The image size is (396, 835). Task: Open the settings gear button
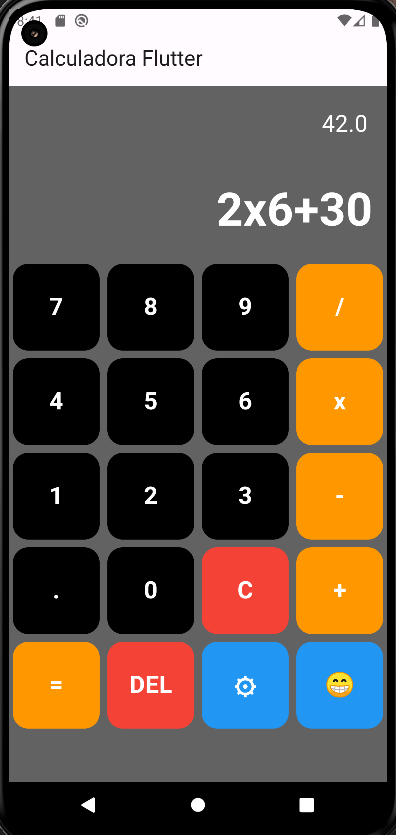pos(245,685)
